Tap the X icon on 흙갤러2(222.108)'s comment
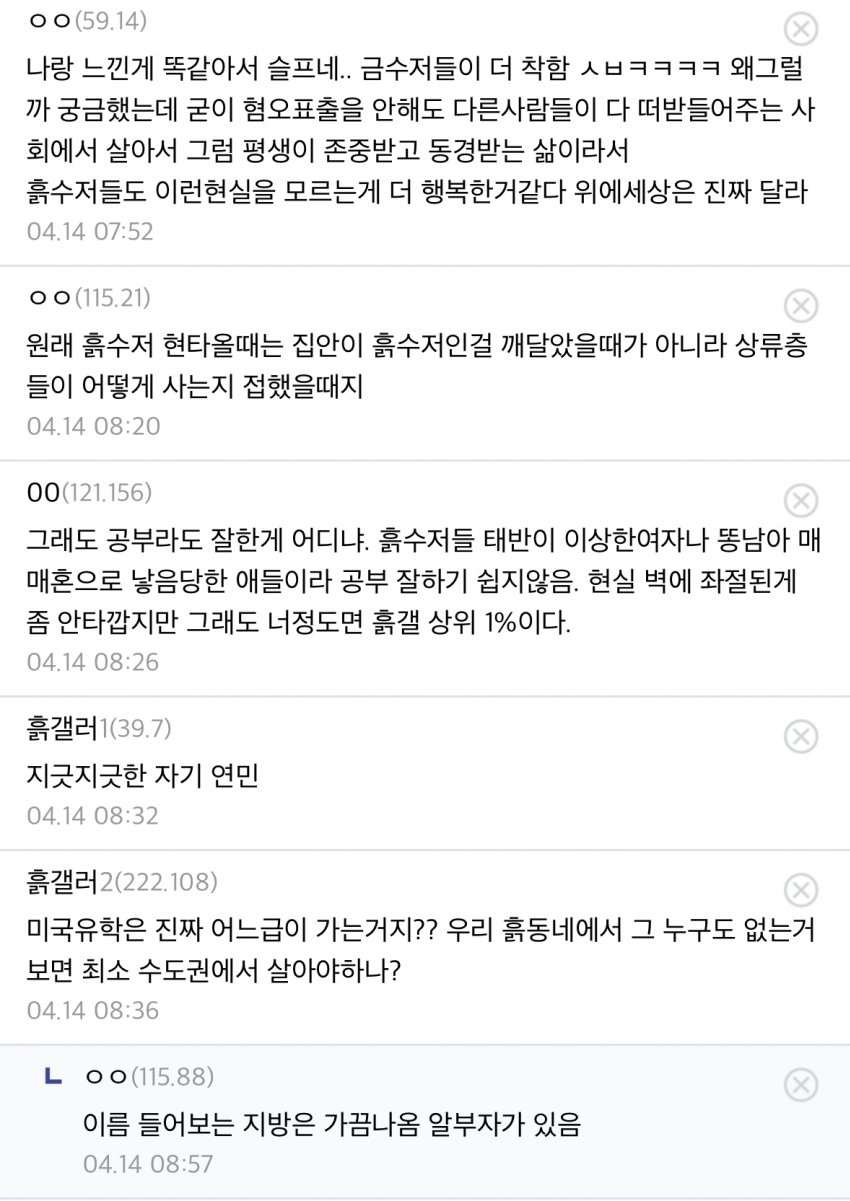This screenshot has width=850, height=1201. click(799, 890)
